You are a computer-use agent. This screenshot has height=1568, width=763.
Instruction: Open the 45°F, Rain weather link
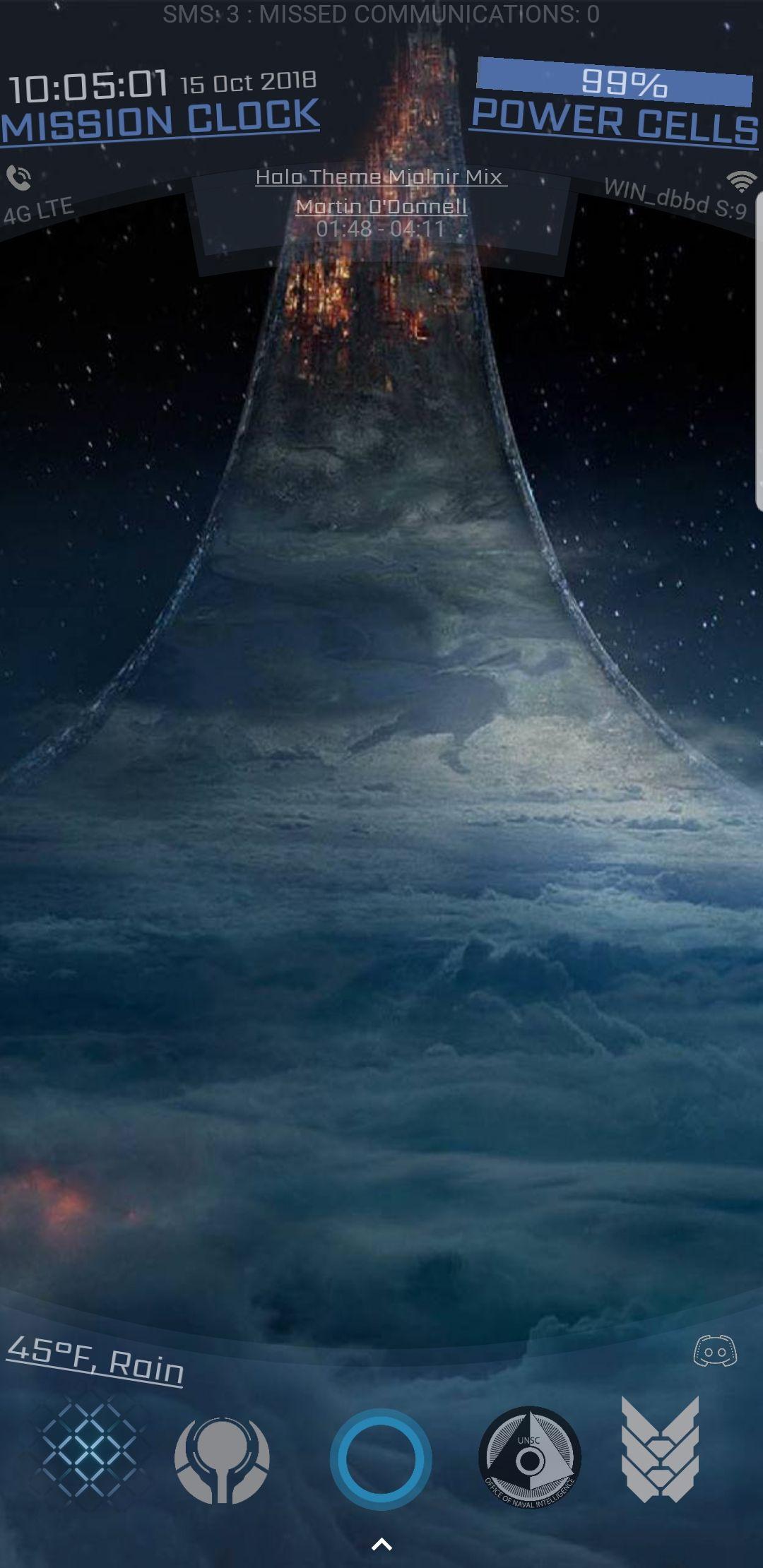point(95,1360)
